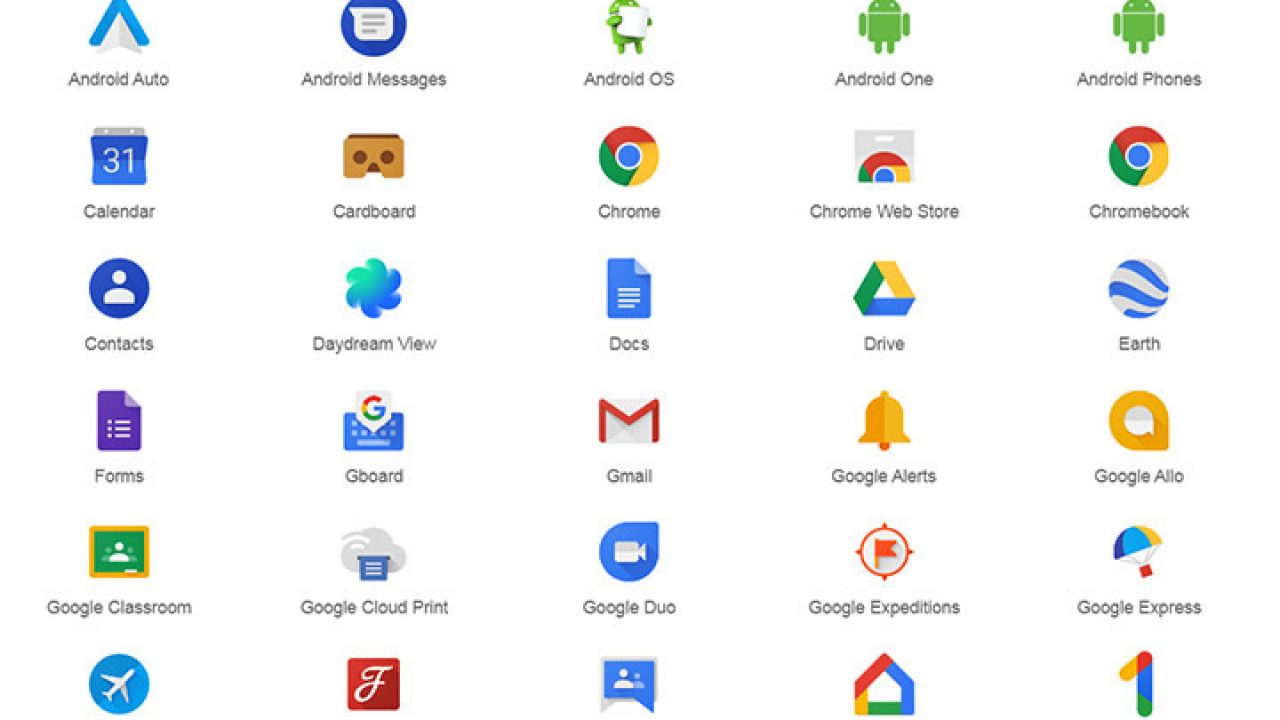Open Earth
Screen dimensions: 1280x720
tap(1138, 289)
